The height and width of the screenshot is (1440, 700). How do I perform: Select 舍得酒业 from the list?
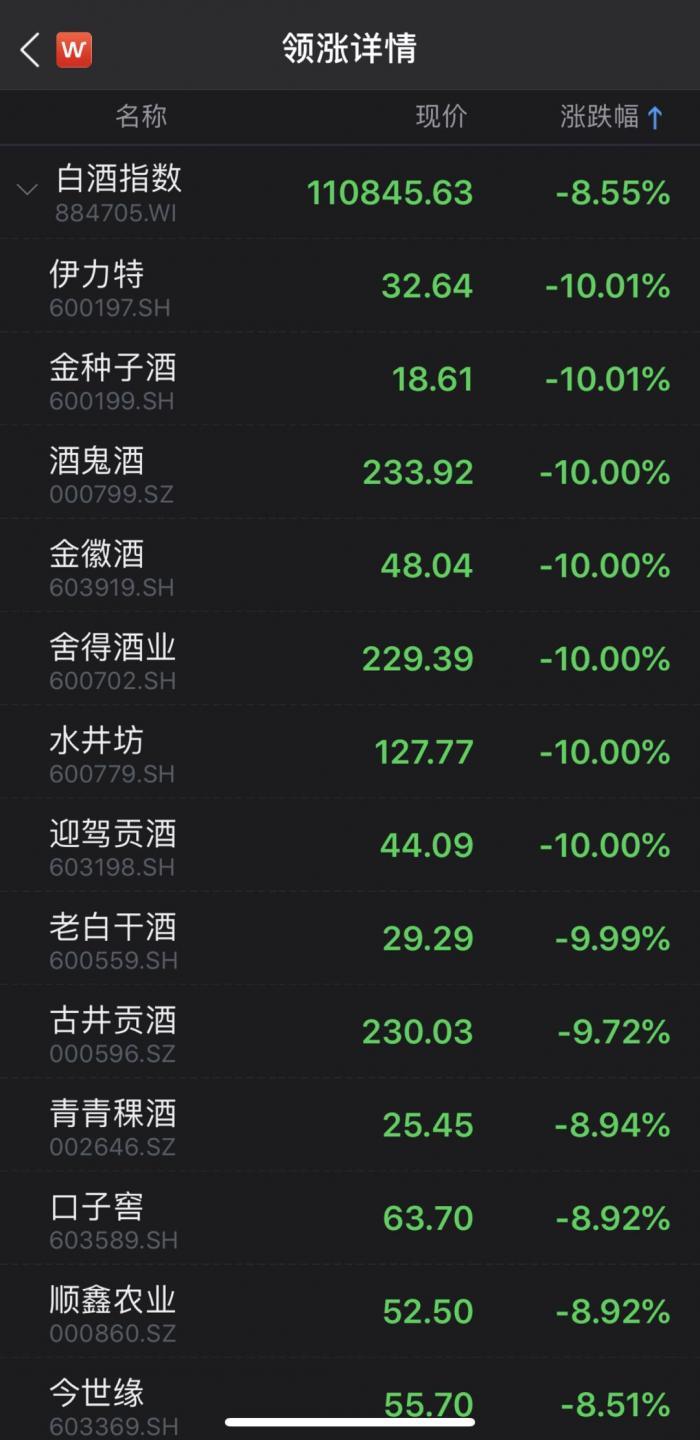[x=350, y=658]
